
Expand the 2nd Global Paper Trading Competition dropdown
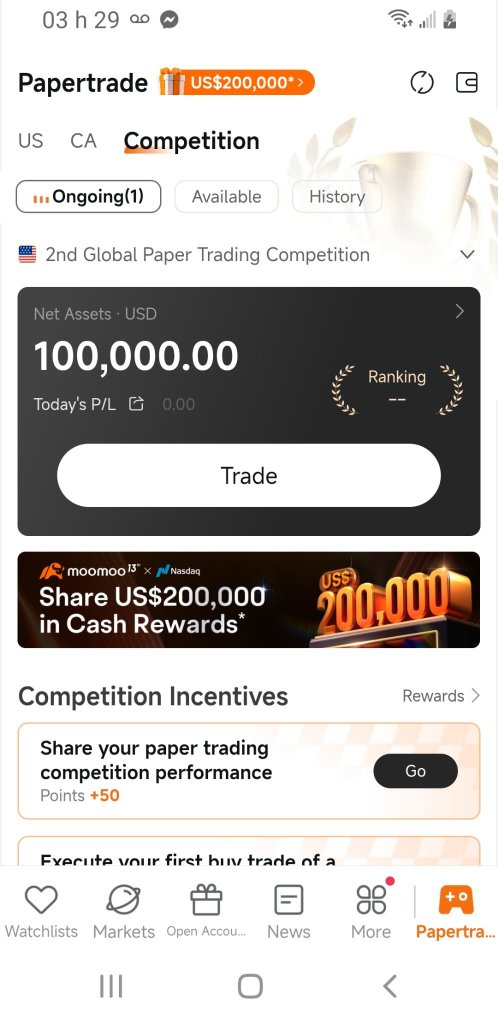coord(467,254)
